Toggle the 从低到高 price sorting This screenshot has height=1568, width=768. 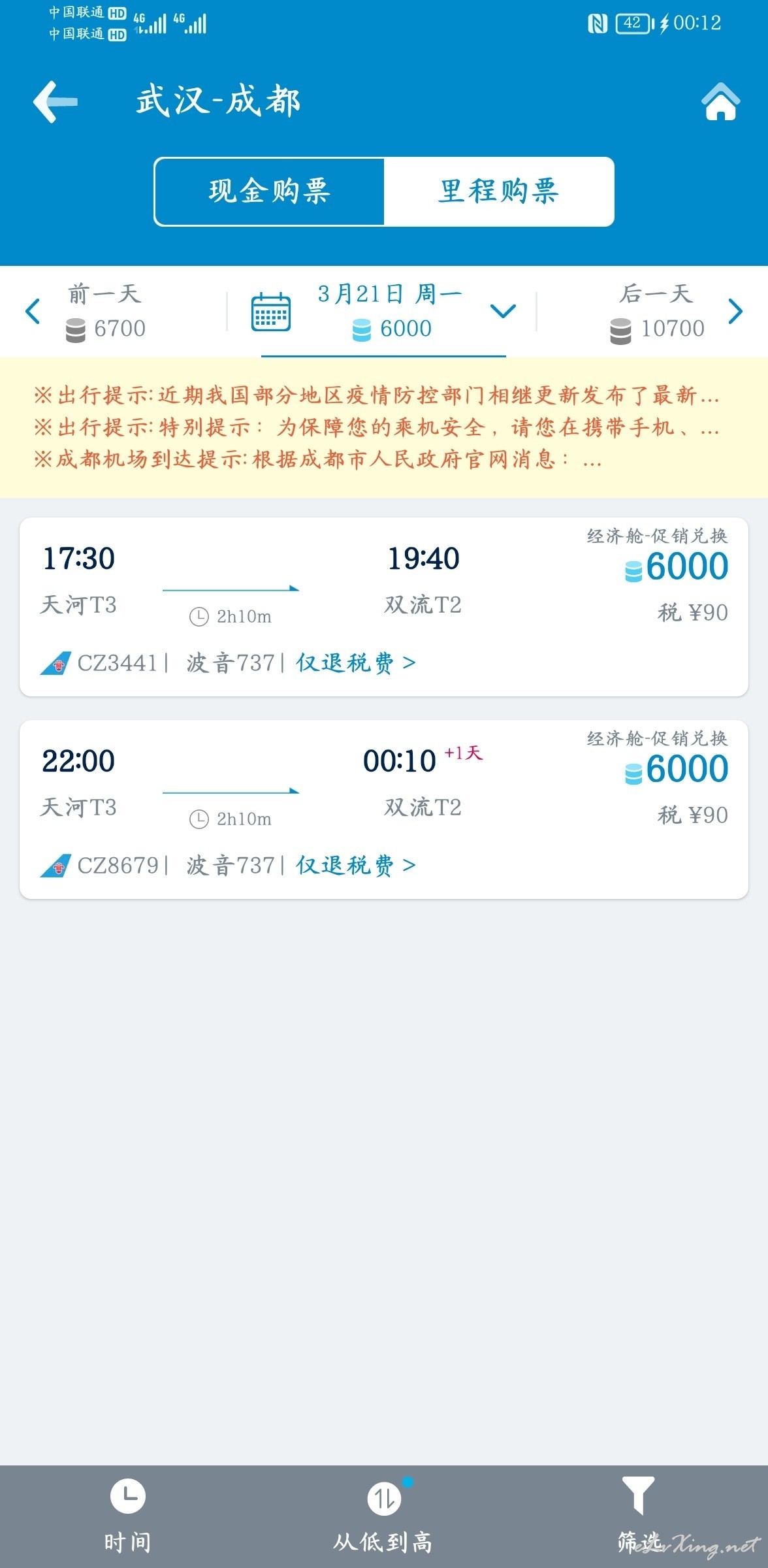pyautogui.click(x=383, y=1516)
